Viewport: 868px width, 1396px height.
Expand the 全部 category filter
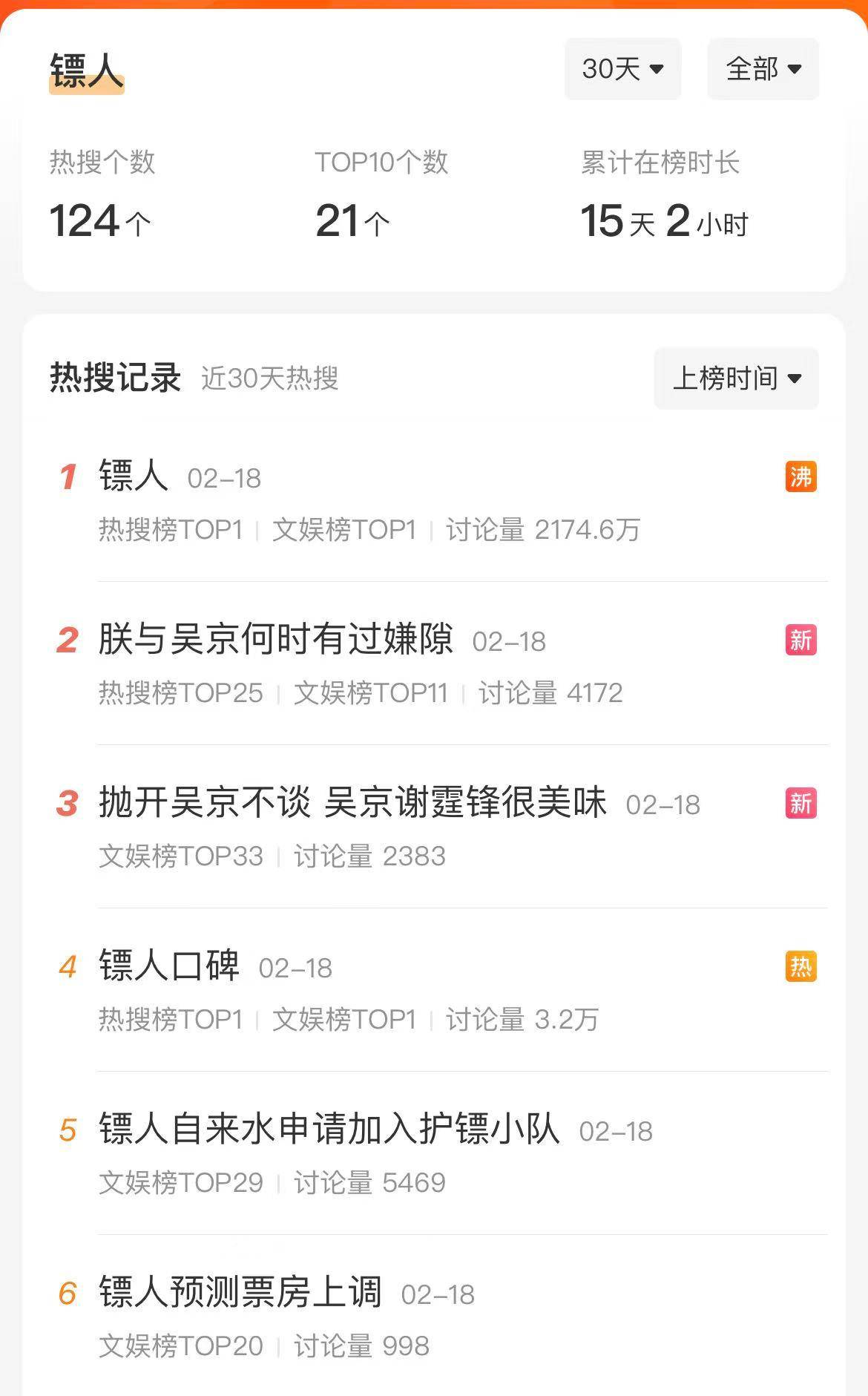[763, 69]
